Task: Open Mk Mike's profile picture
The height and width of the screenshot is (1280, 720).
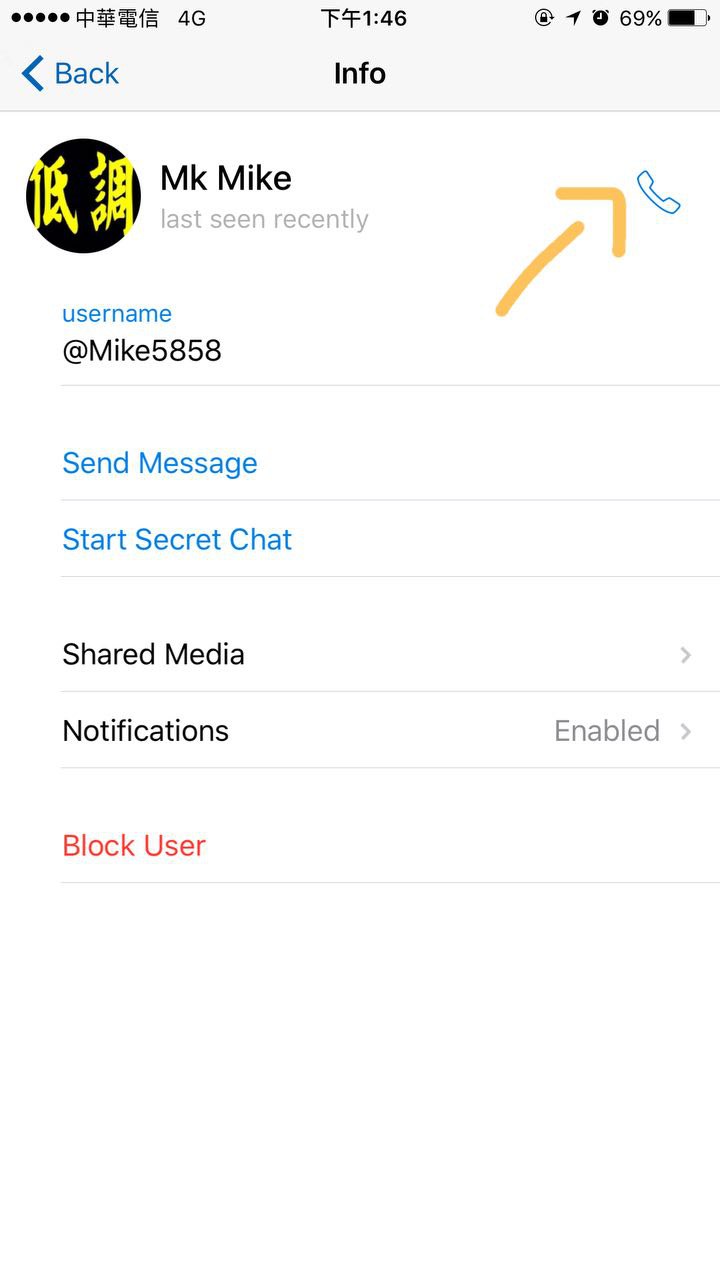Action: 83,196
